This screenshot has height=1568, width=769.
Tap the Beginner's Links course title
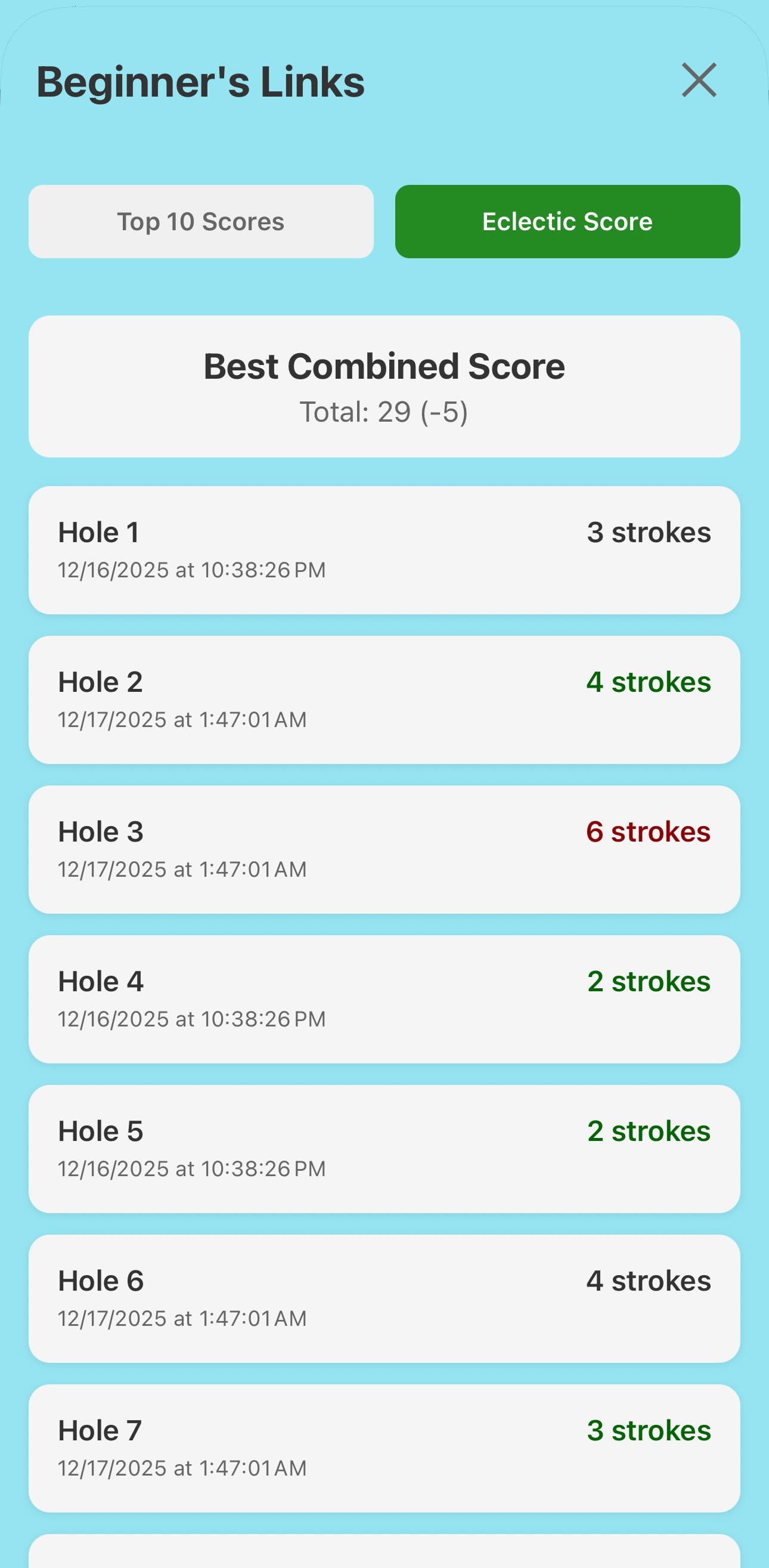(x=200, y=82)
